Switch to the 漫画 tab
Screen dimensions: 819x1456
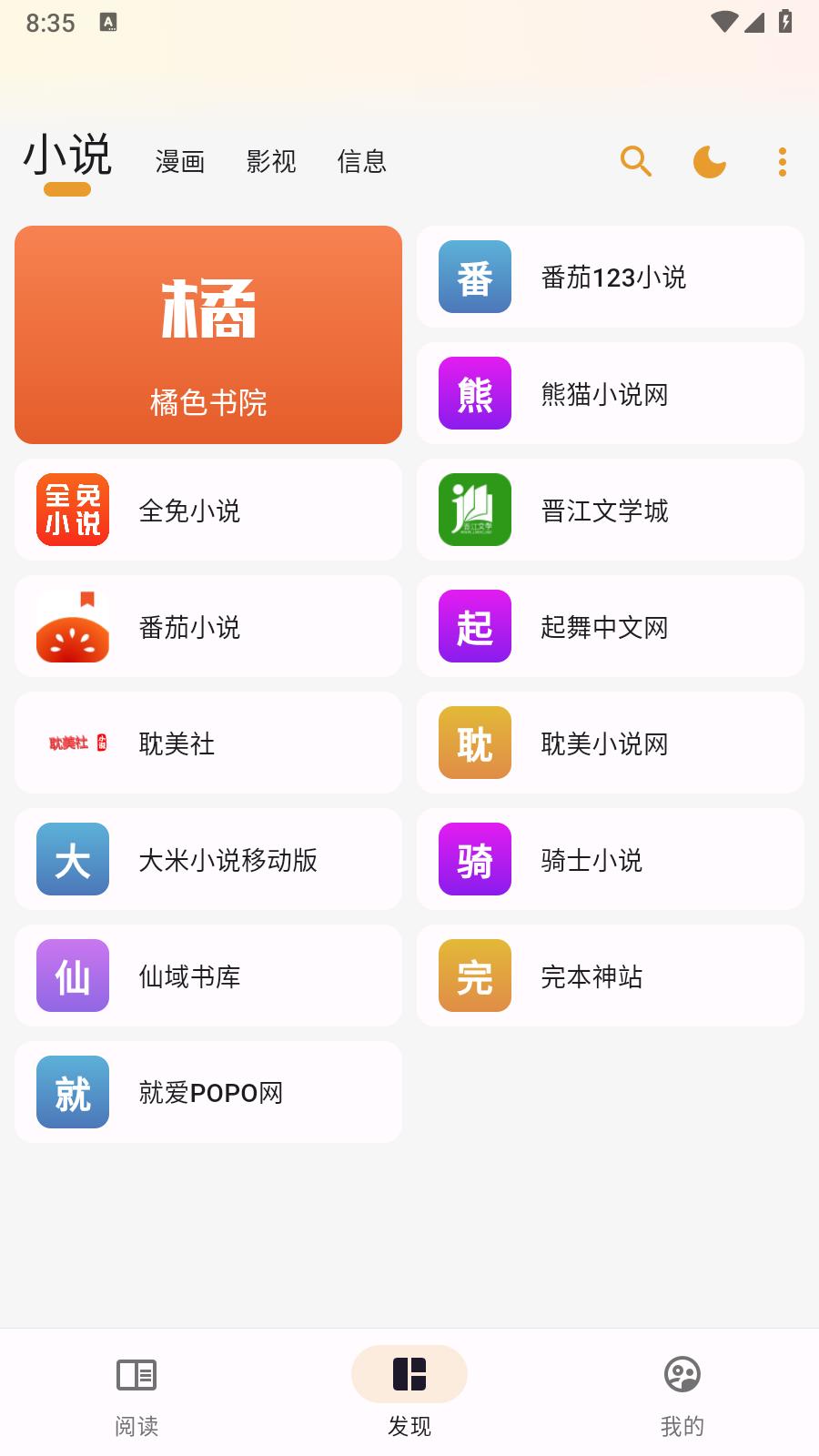click(179, 161)
